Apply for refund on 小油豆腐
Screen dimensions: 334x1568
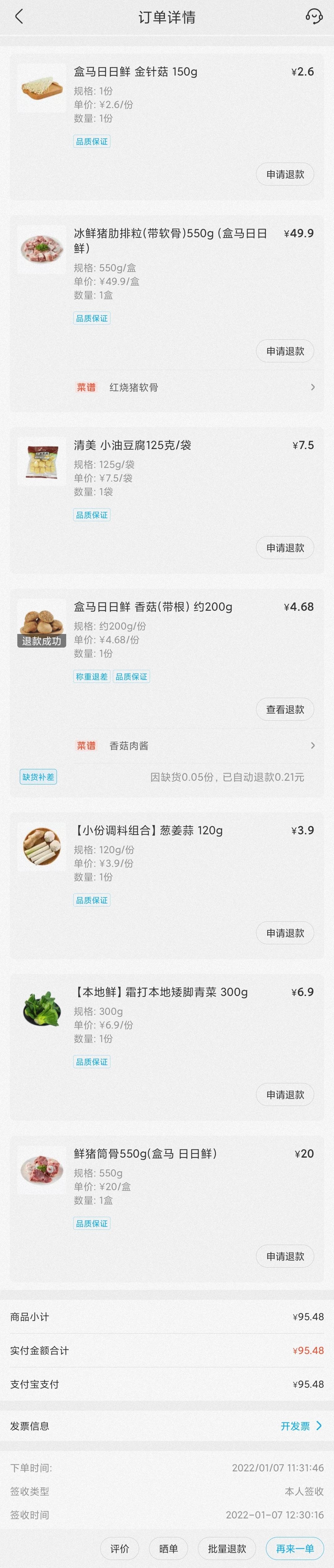[285, 548]
